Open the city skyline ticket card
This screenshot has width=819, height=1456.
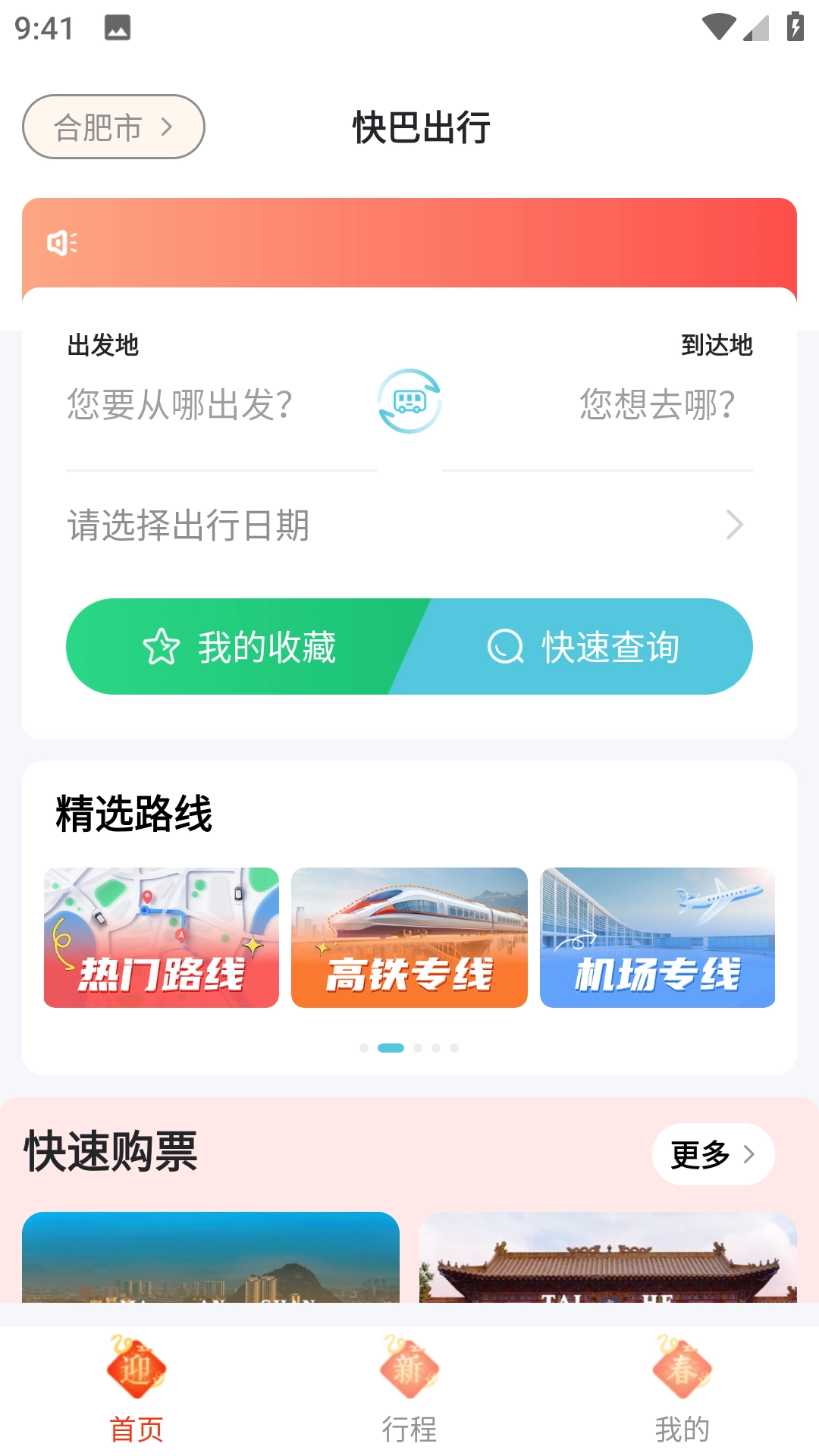(211, 1257)
